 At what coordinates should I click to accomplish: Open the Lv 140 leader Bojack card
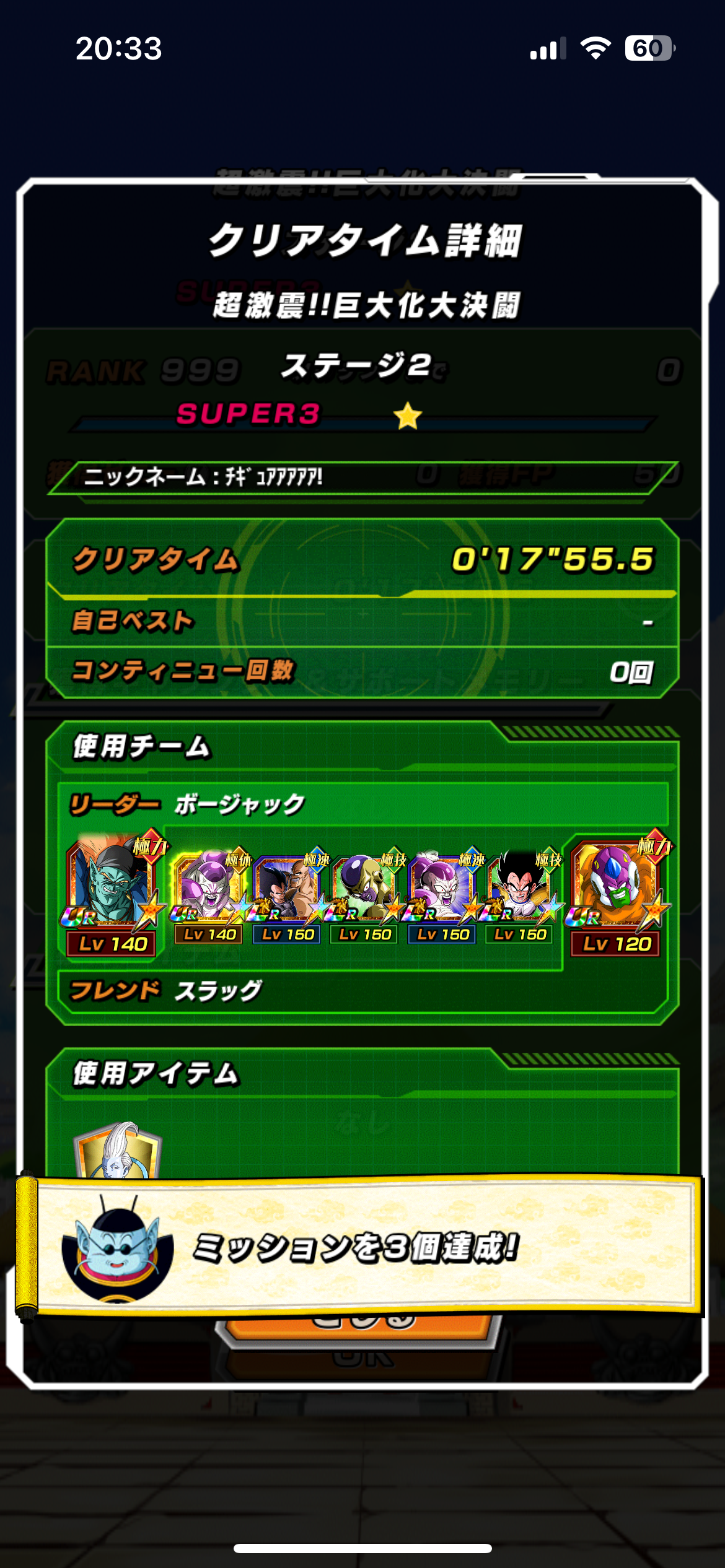[x=113, y=892]
